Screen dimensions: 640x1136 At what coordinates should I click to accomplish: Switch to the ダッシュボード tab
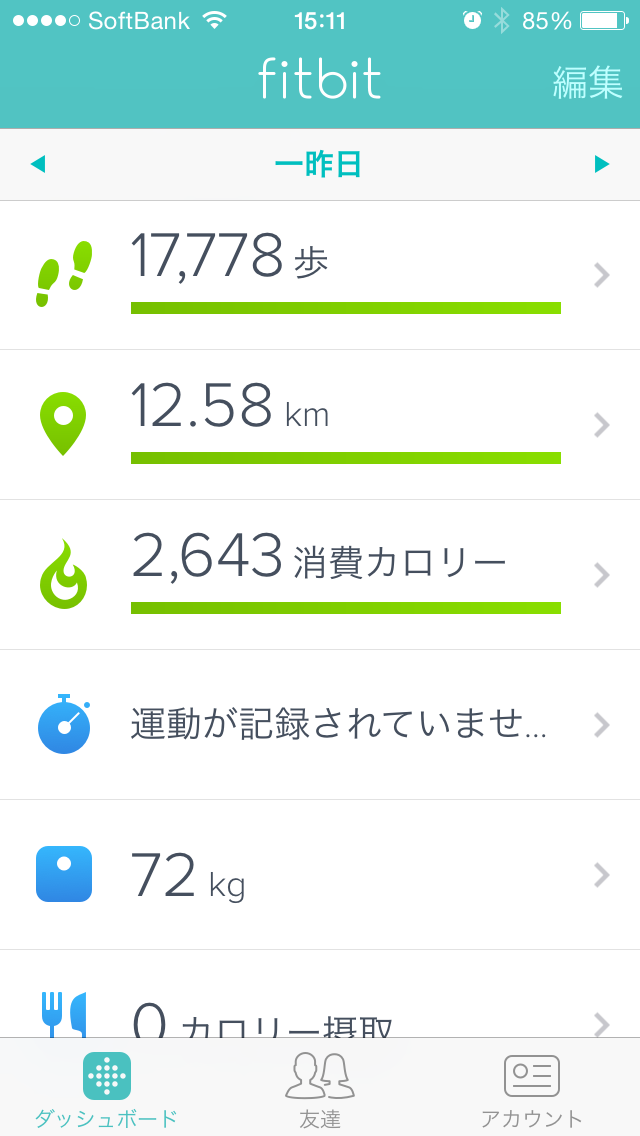click(107, 1089)
